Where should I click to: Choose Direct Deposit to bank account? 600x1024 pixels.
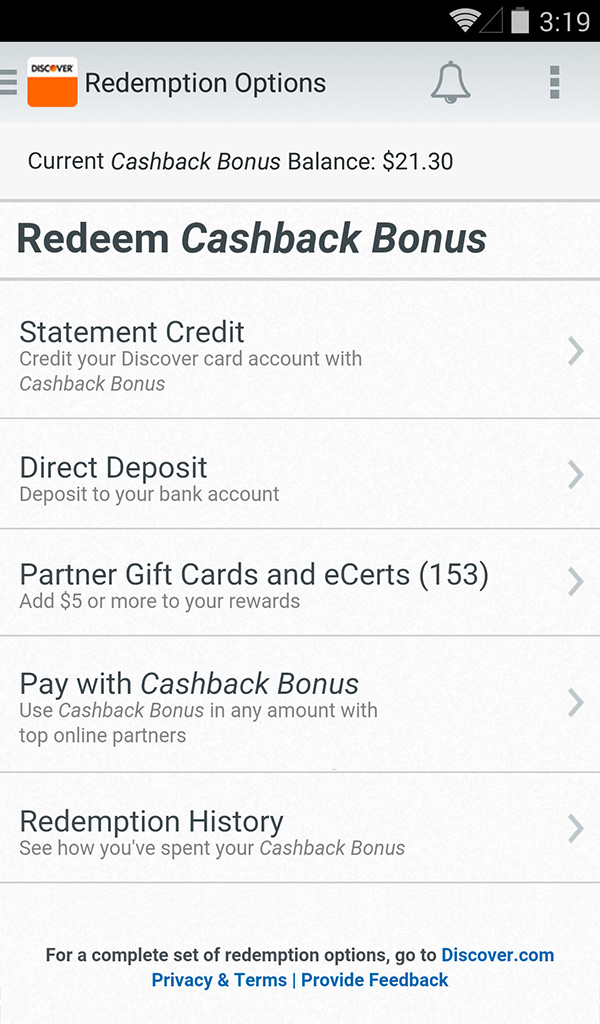[300, 476]
